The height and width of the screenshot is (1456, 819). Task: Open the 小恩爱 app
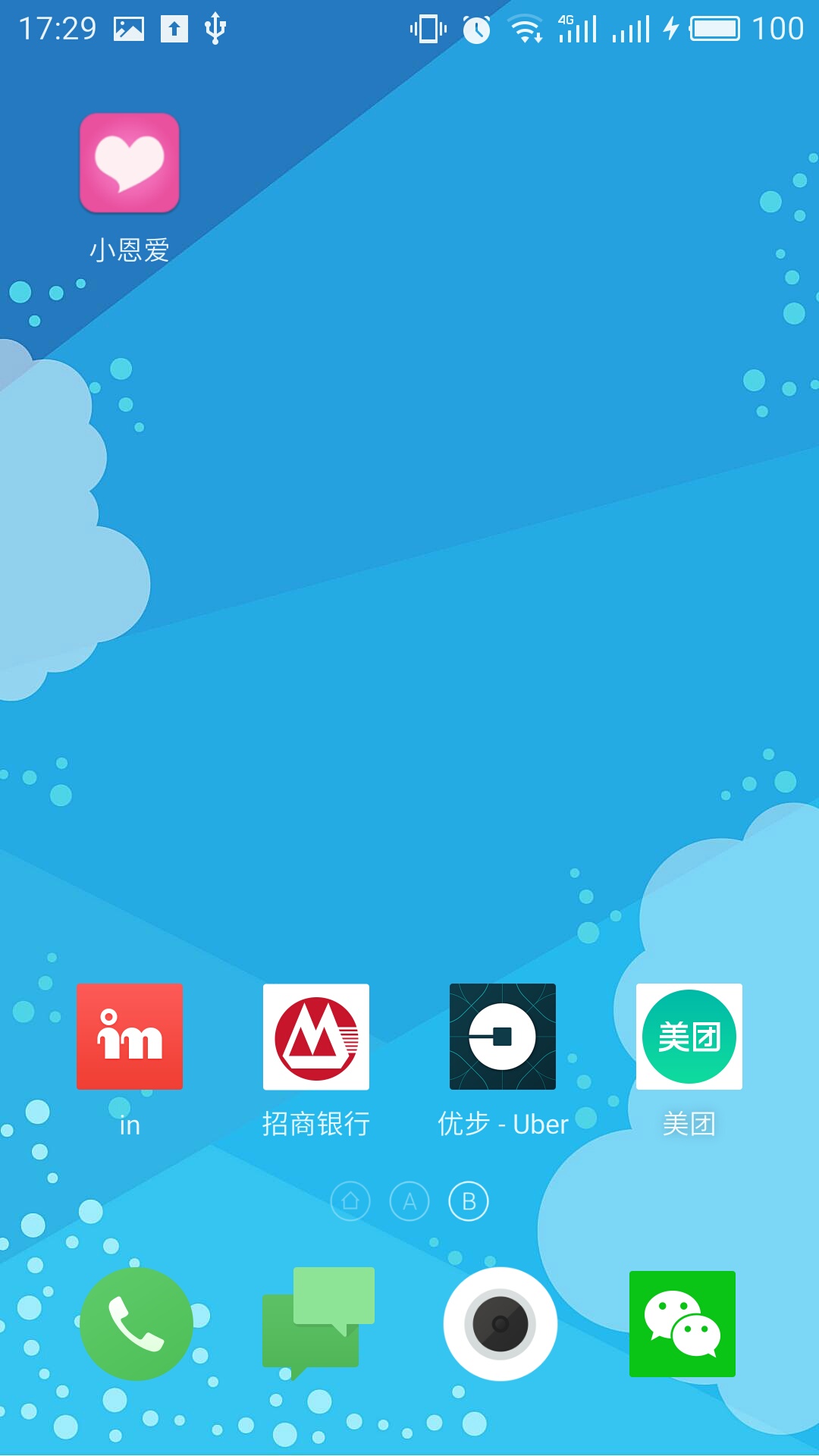[x=130, y=163]
